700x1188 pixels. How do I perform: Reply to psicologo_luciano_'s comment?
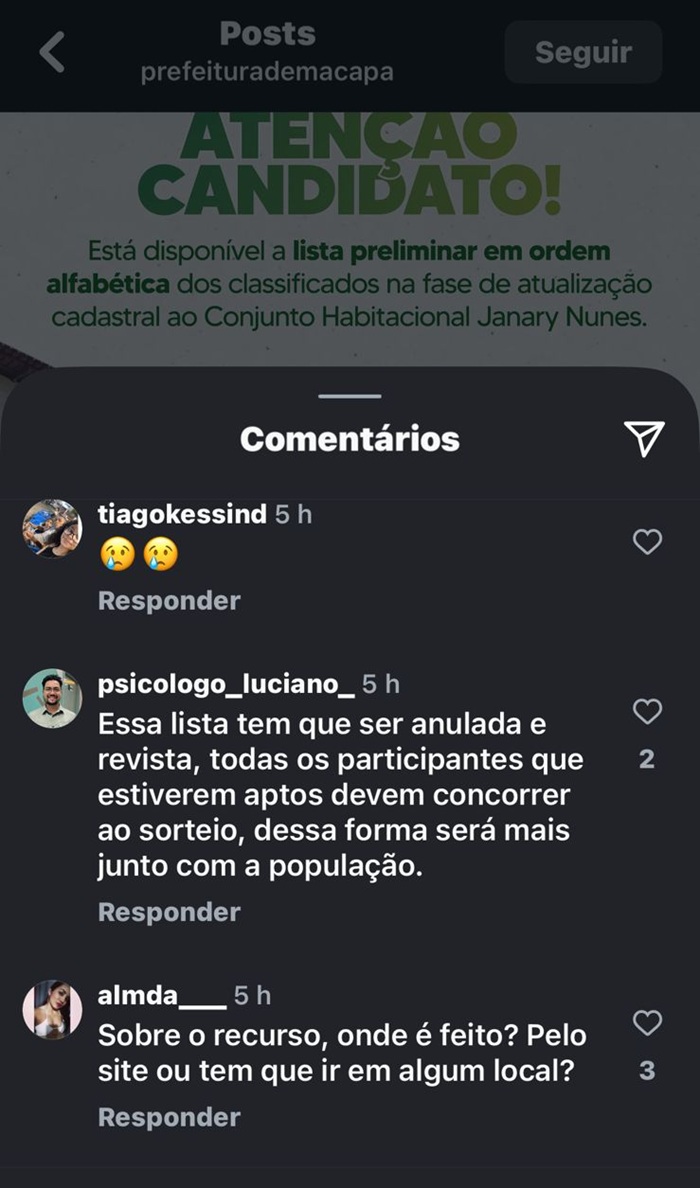169,912
